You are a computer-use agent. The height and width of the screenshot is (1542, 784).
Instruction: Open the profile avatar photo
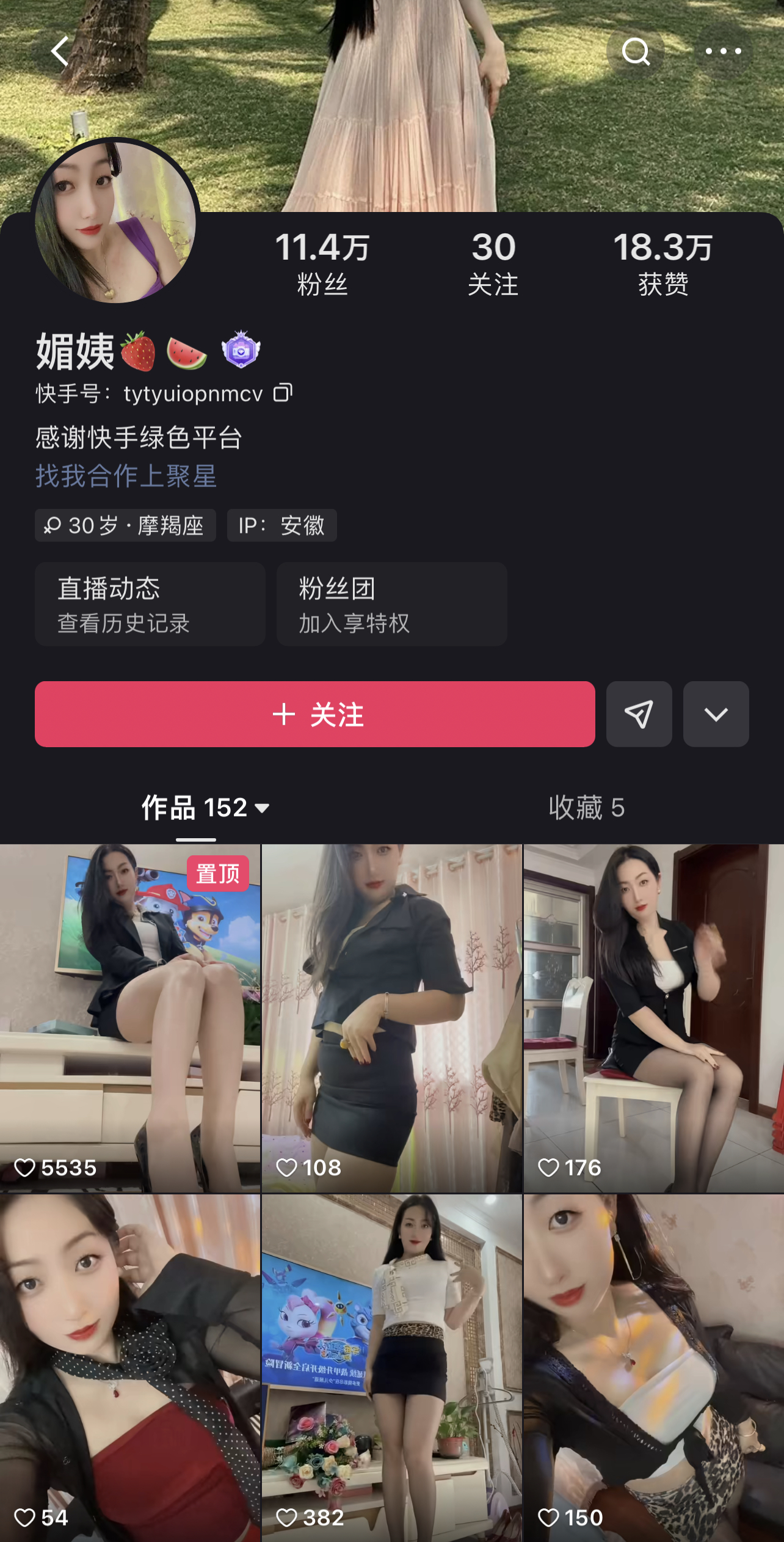(x=115, y=221)
